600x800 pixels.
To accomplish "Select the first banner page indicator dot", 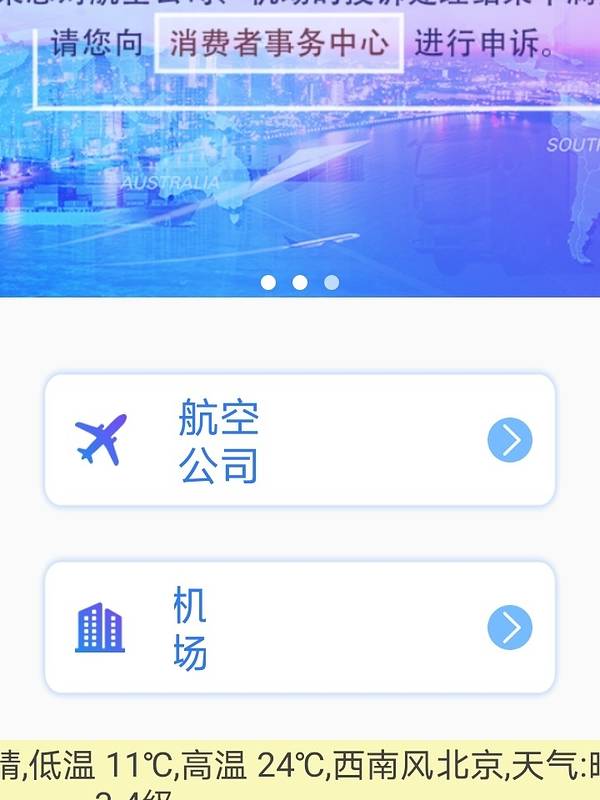I will click(x=268, y=283).
